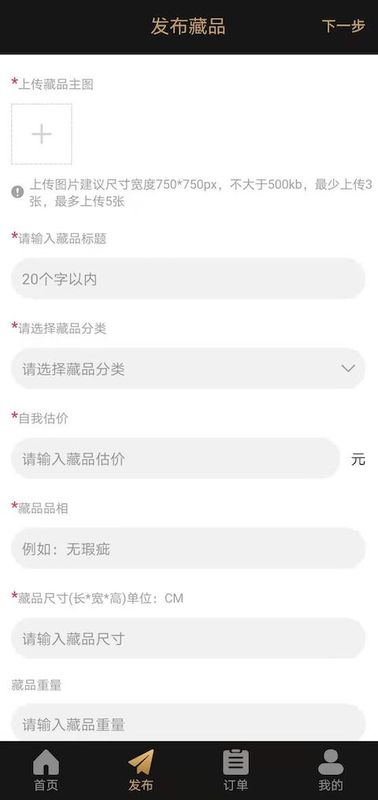Focus the 请输入藏品重量 weight field

coord(188,722)
